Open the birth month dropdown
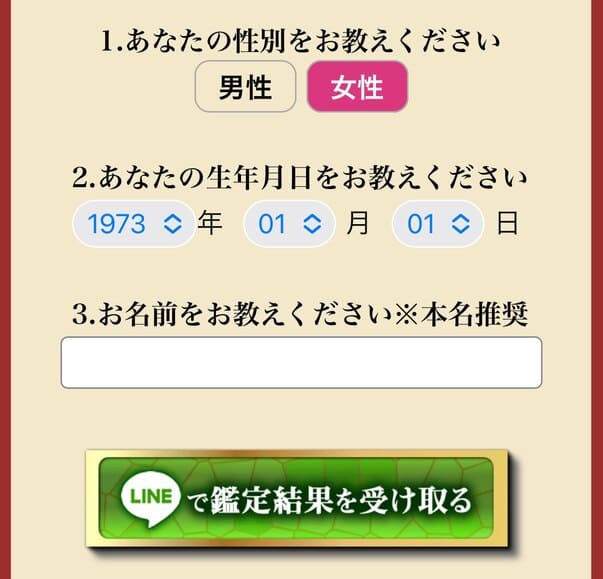 point(289,224)
